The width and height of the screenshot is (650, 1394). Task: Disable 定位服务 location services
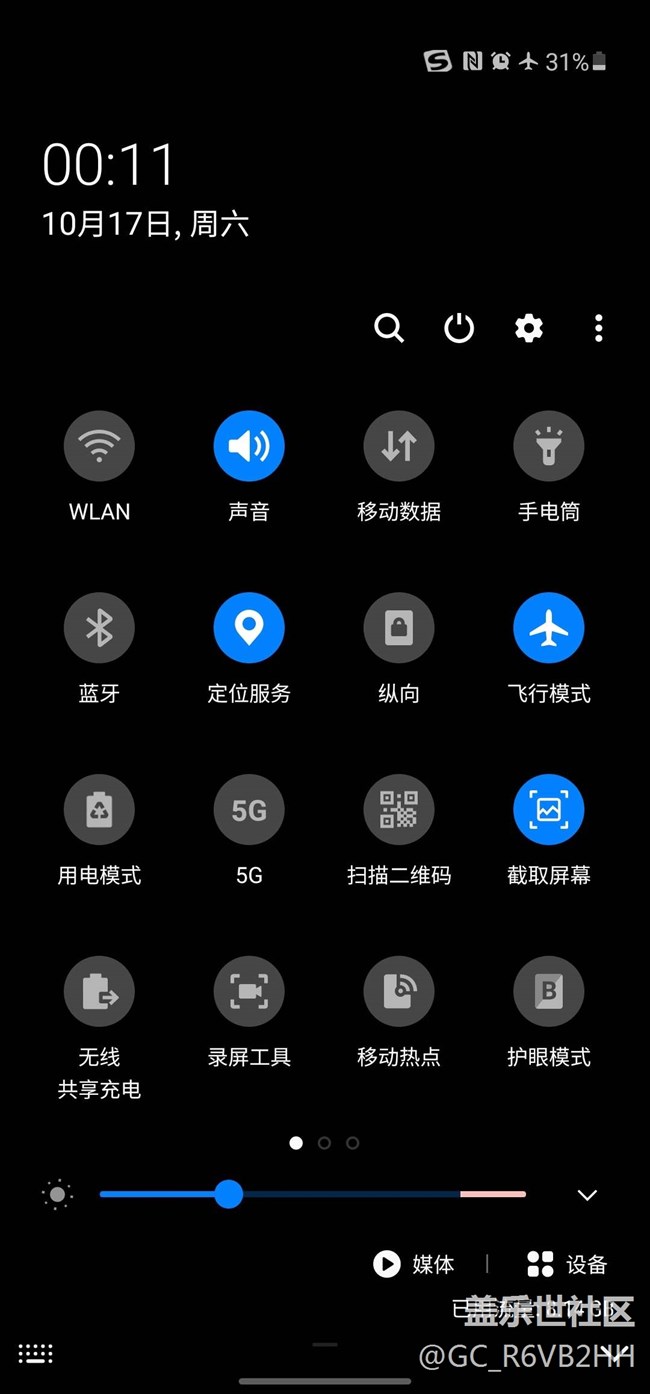249,628
